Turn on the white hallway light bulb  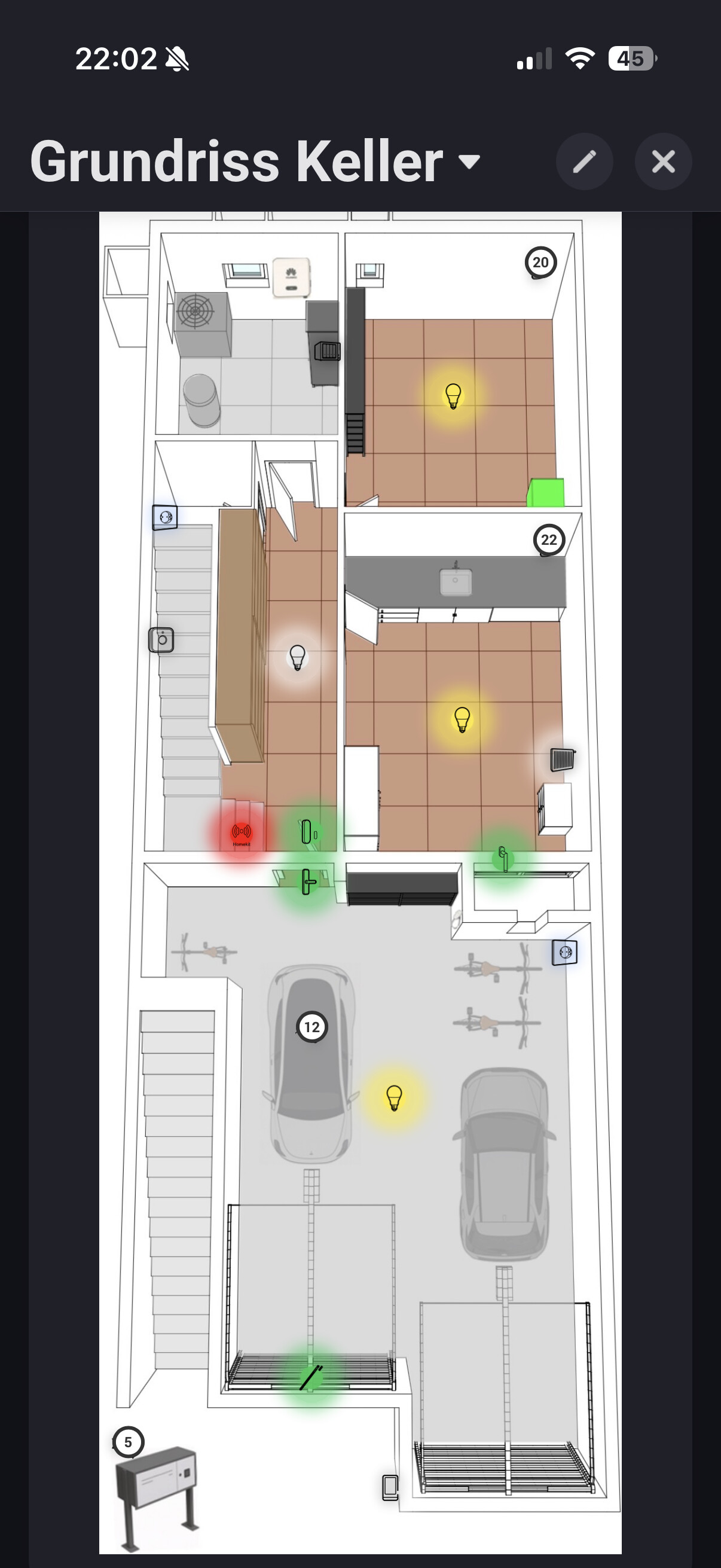[x=297, y=658]
